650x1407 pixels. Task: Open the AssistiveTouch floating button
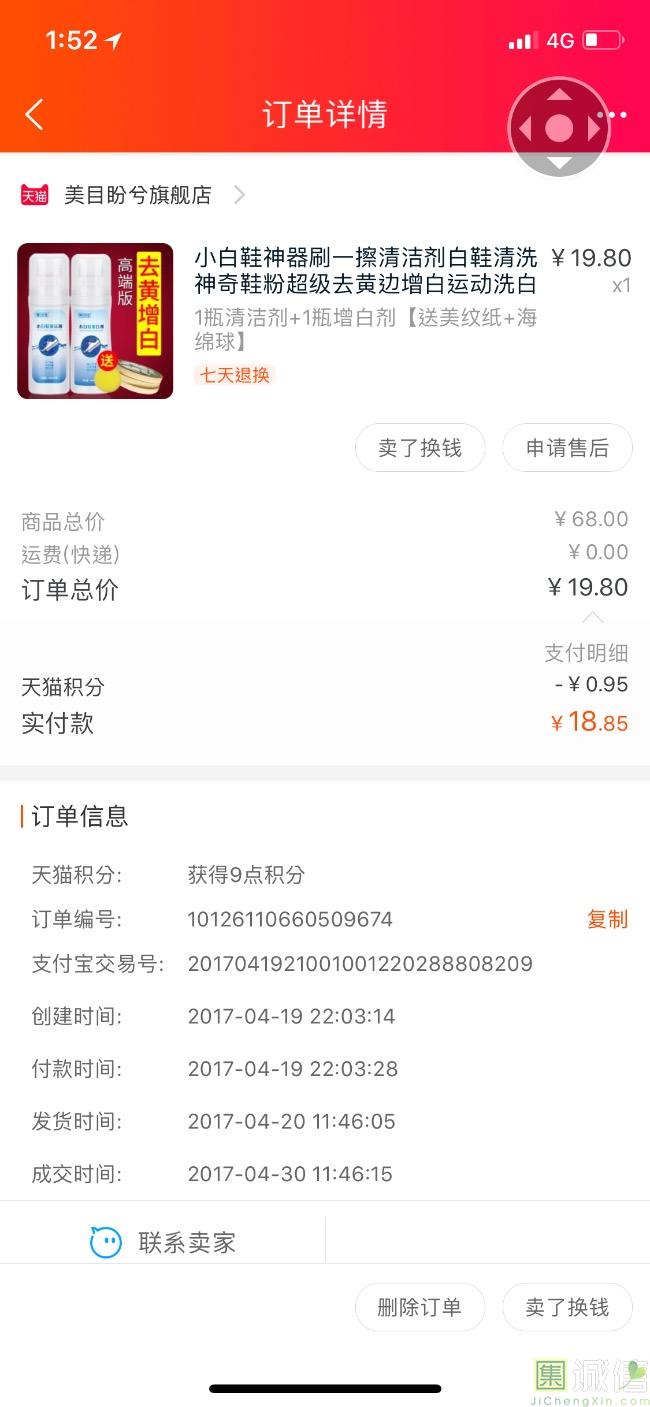click(x=559, y=128)
